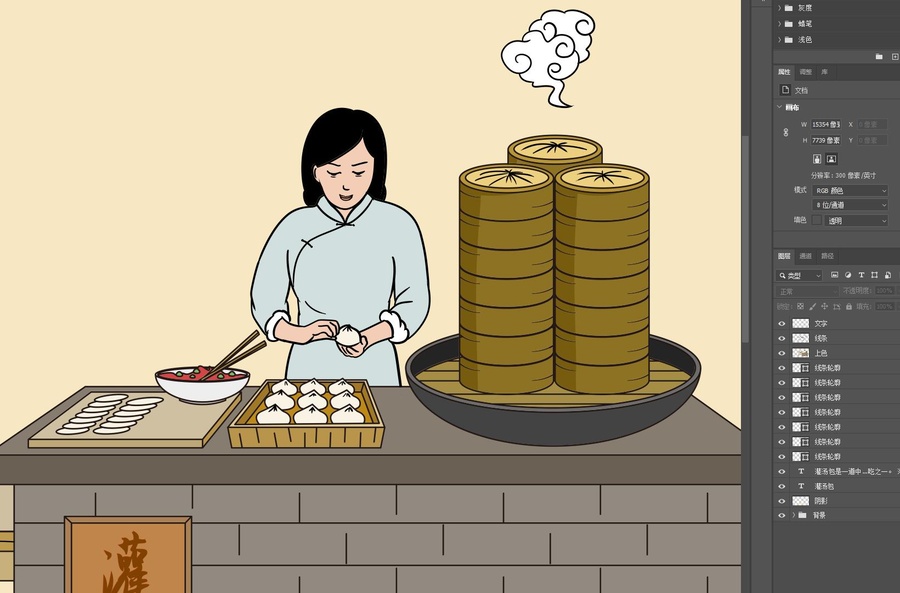Open the 8 位/通道 bit depth dropdown
The height and width of the screenshot is (593, 900).
tap(850, 205)
